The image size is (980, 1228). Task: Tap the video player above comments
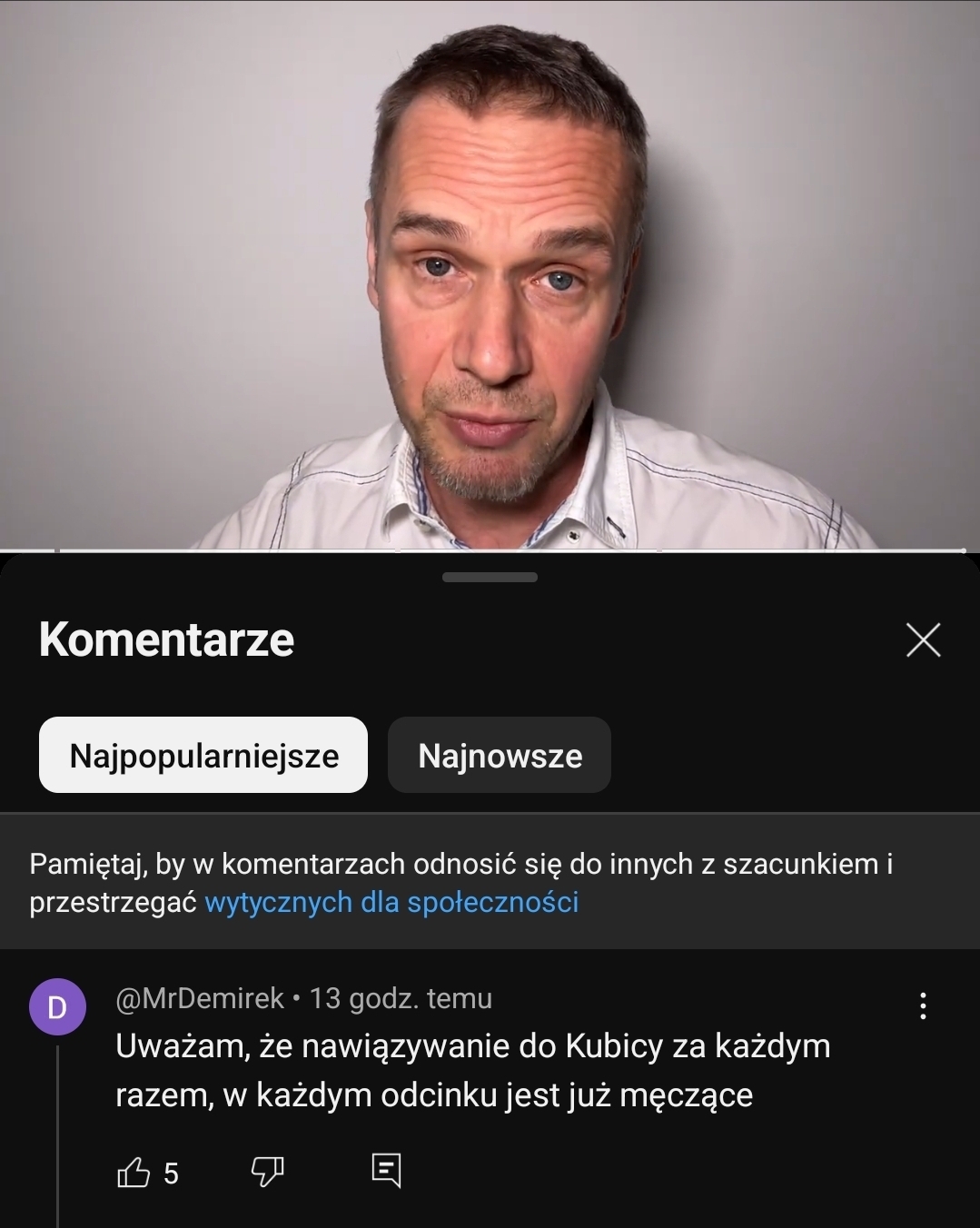coord(490,274)
